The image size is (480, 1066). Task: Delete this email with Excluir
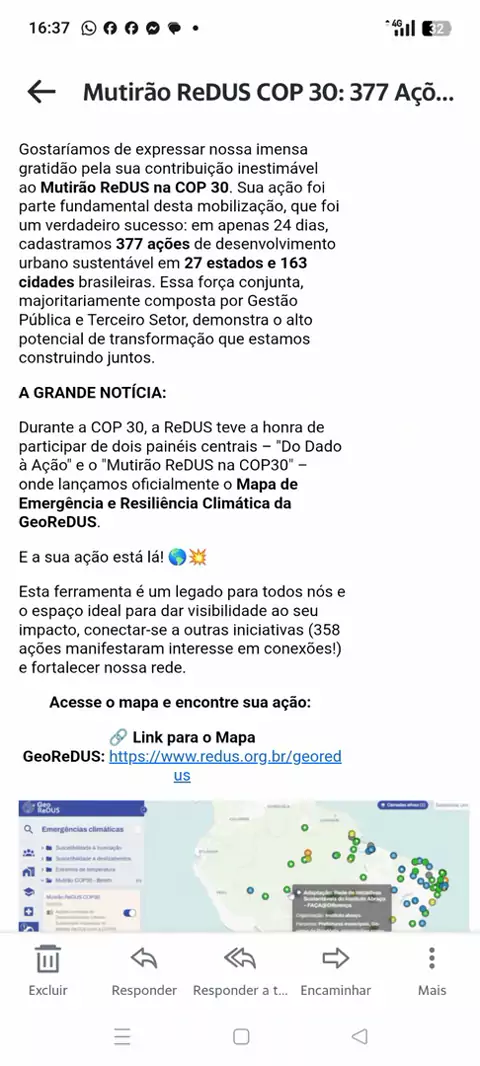pyautogui.click(x=48, y=970)
